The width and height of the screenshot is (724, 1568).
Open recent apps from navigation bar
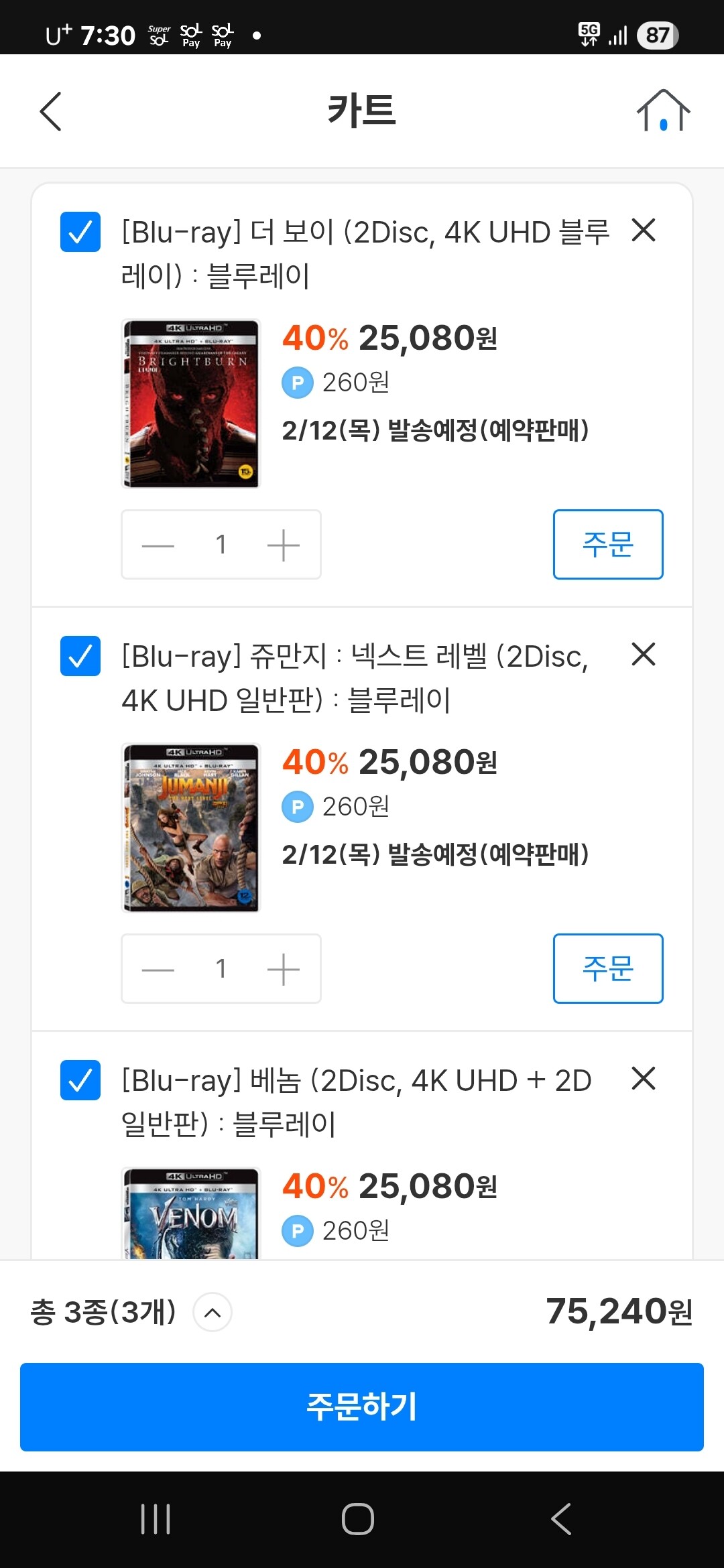[x=156, y=1519]
